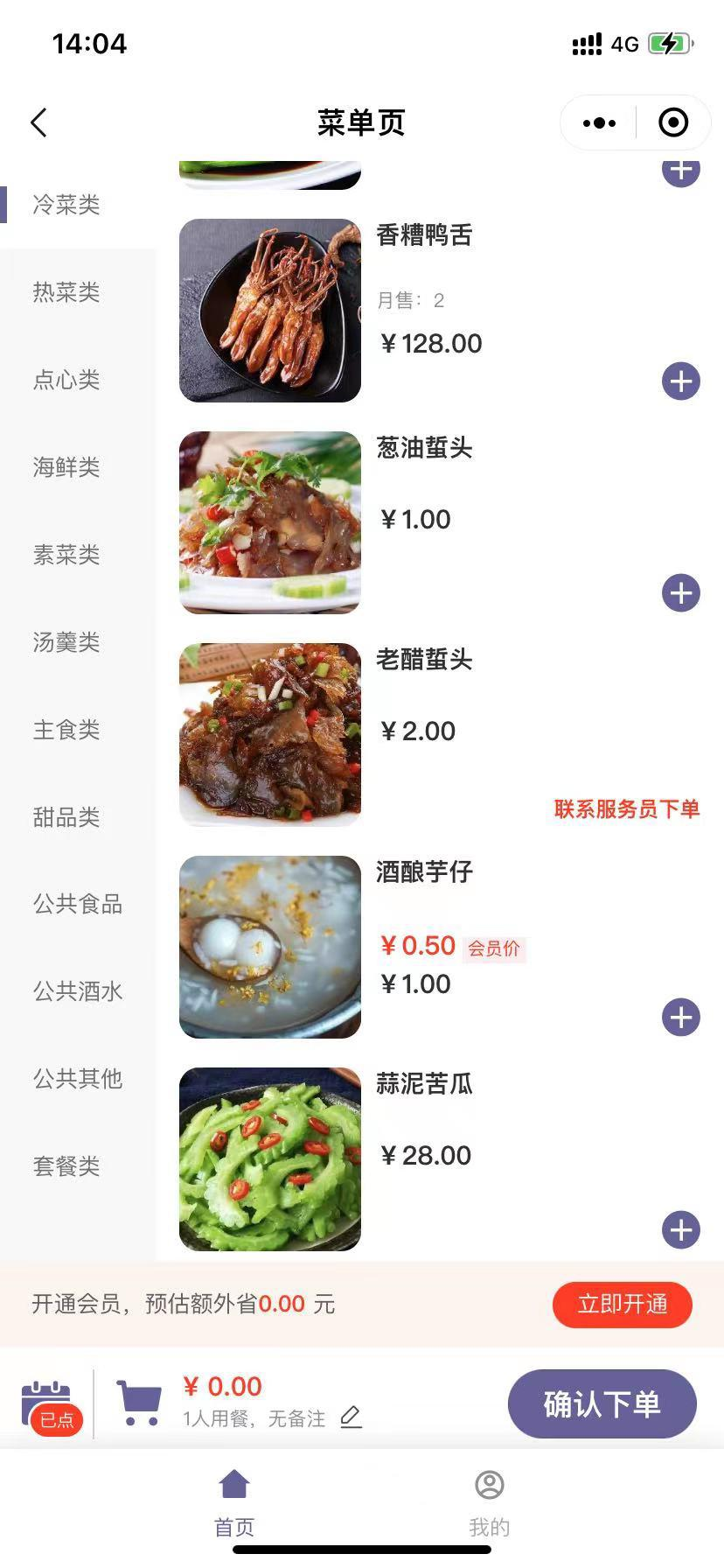Open the 已点 ordered items list
724x1568 pixels.
(49, 1406)
